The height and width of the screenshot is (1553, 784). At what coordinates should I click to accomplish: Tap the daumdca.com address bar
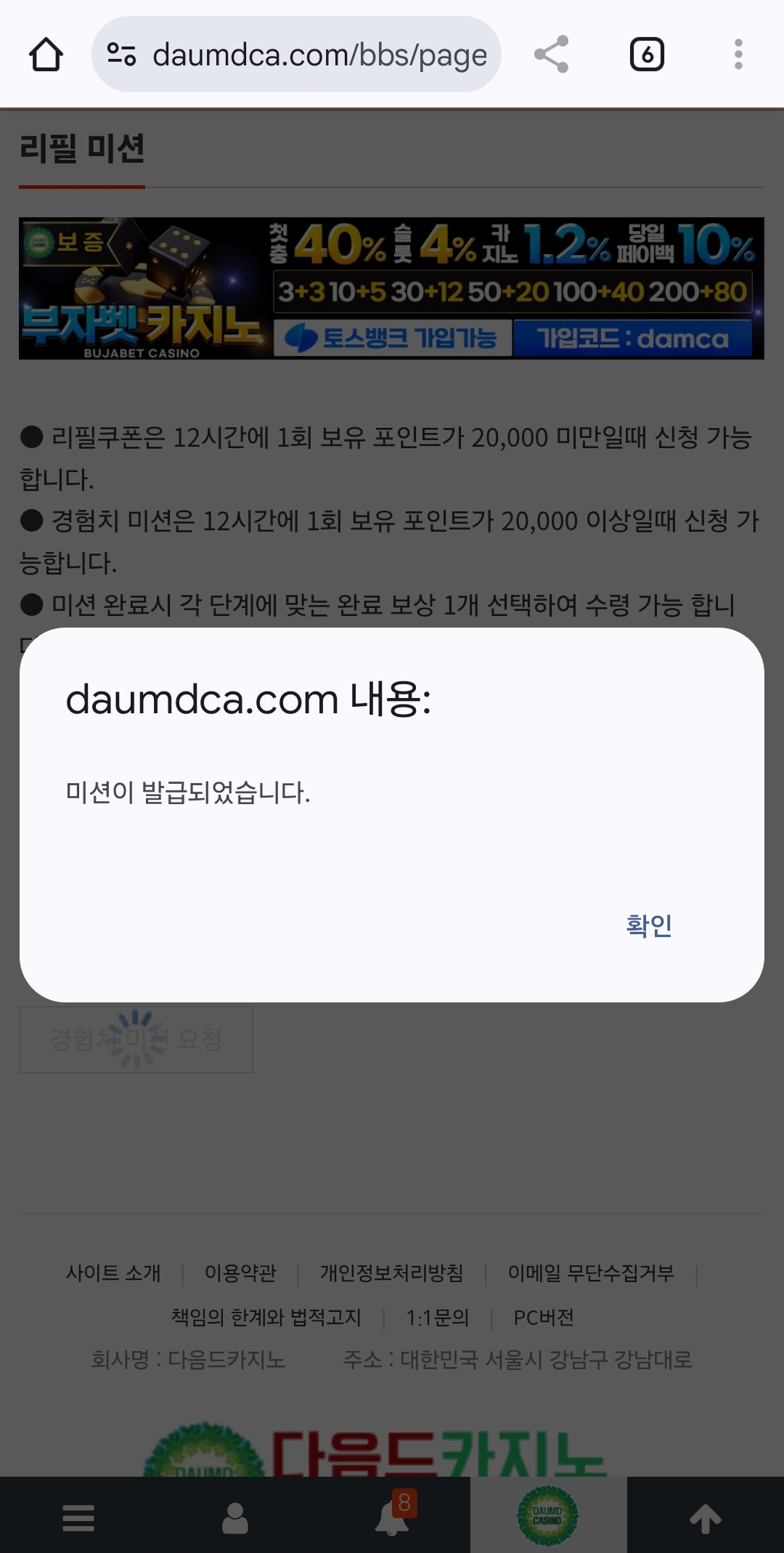pos(296,54)
